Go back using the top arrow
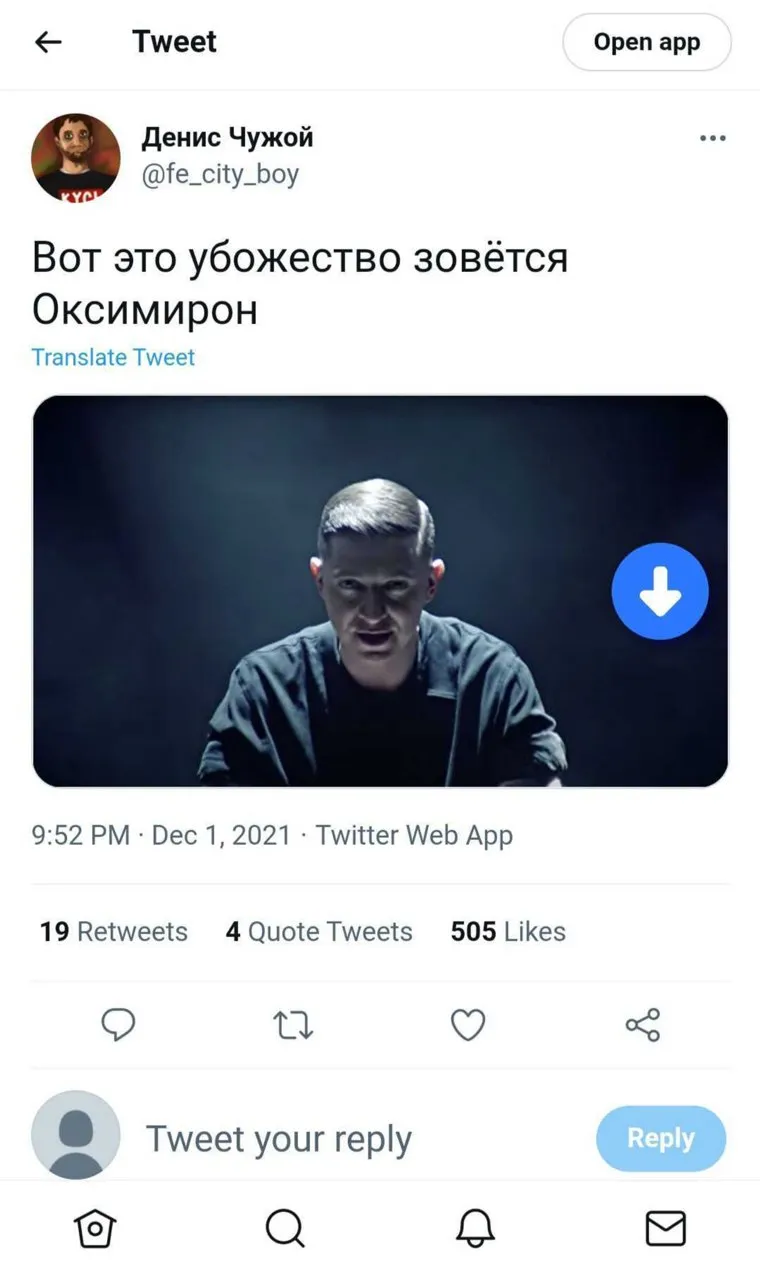Screen dimensions: 760x1264 coord(48,42)
